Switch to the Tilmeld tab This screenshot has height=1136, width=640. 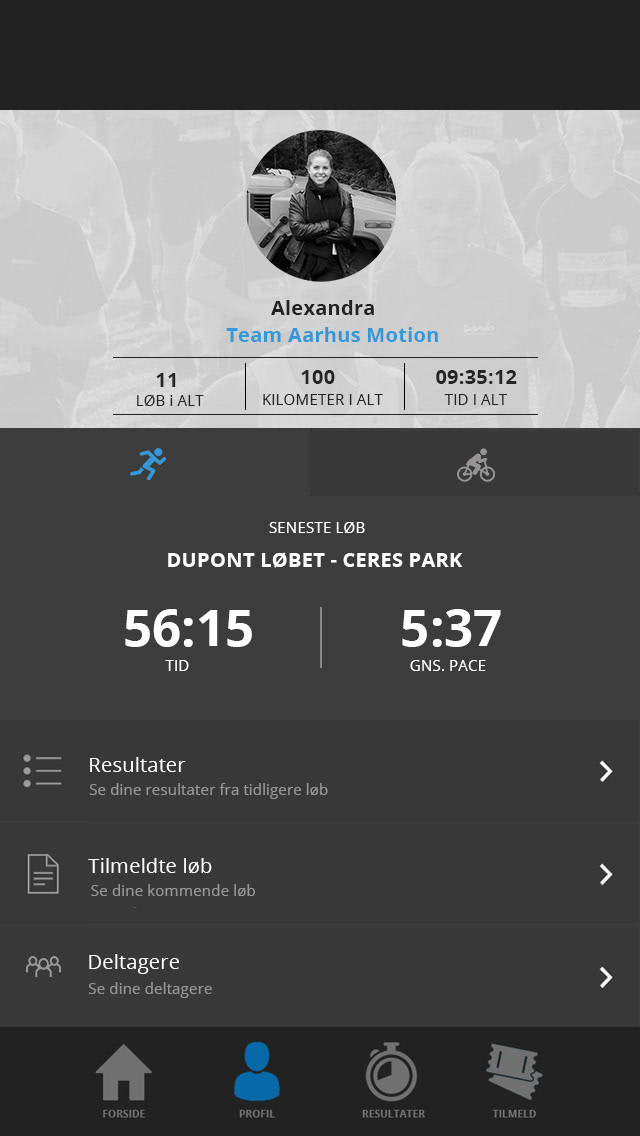coord(514,1081)
